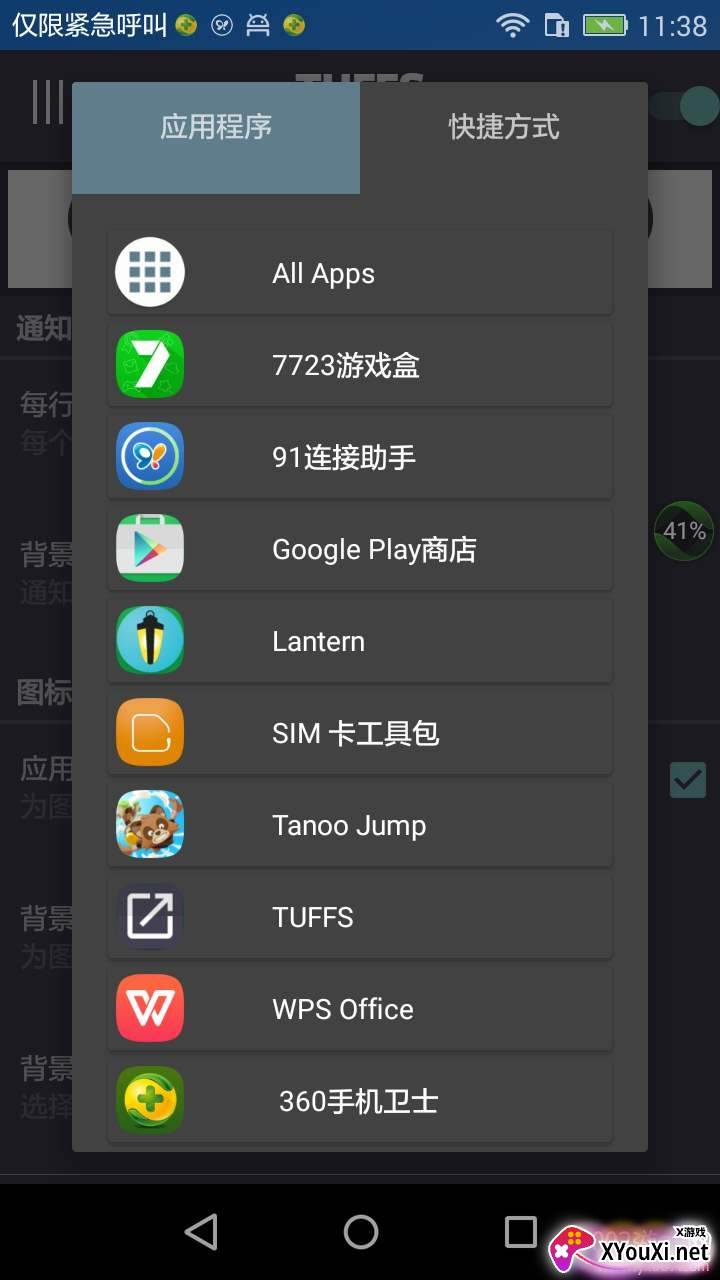720x1280 pixels.
Task: Go to the home screen
Action: pos(360,1232)
